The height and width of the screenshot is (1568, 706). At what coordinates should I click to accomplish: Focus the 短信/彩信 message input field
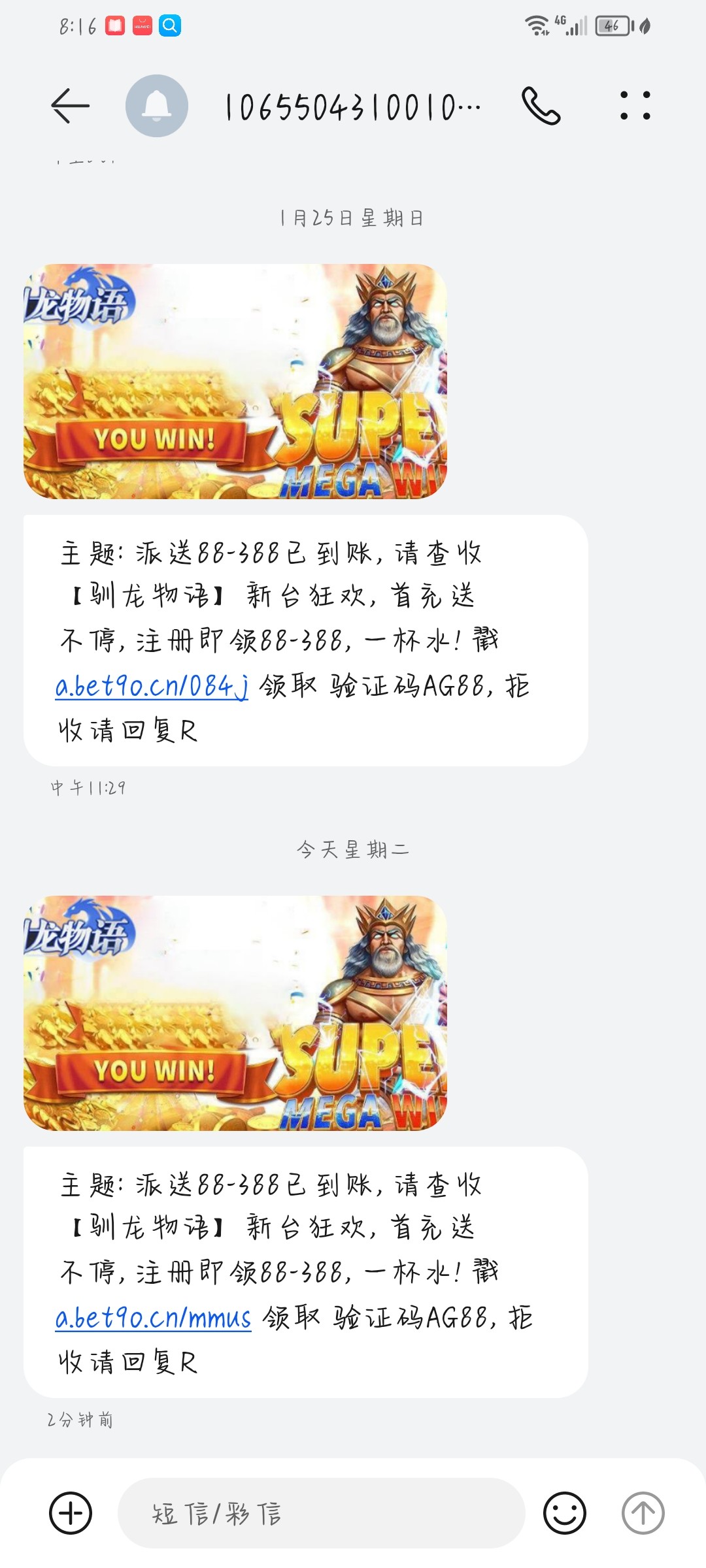(x=320, y=1513)
